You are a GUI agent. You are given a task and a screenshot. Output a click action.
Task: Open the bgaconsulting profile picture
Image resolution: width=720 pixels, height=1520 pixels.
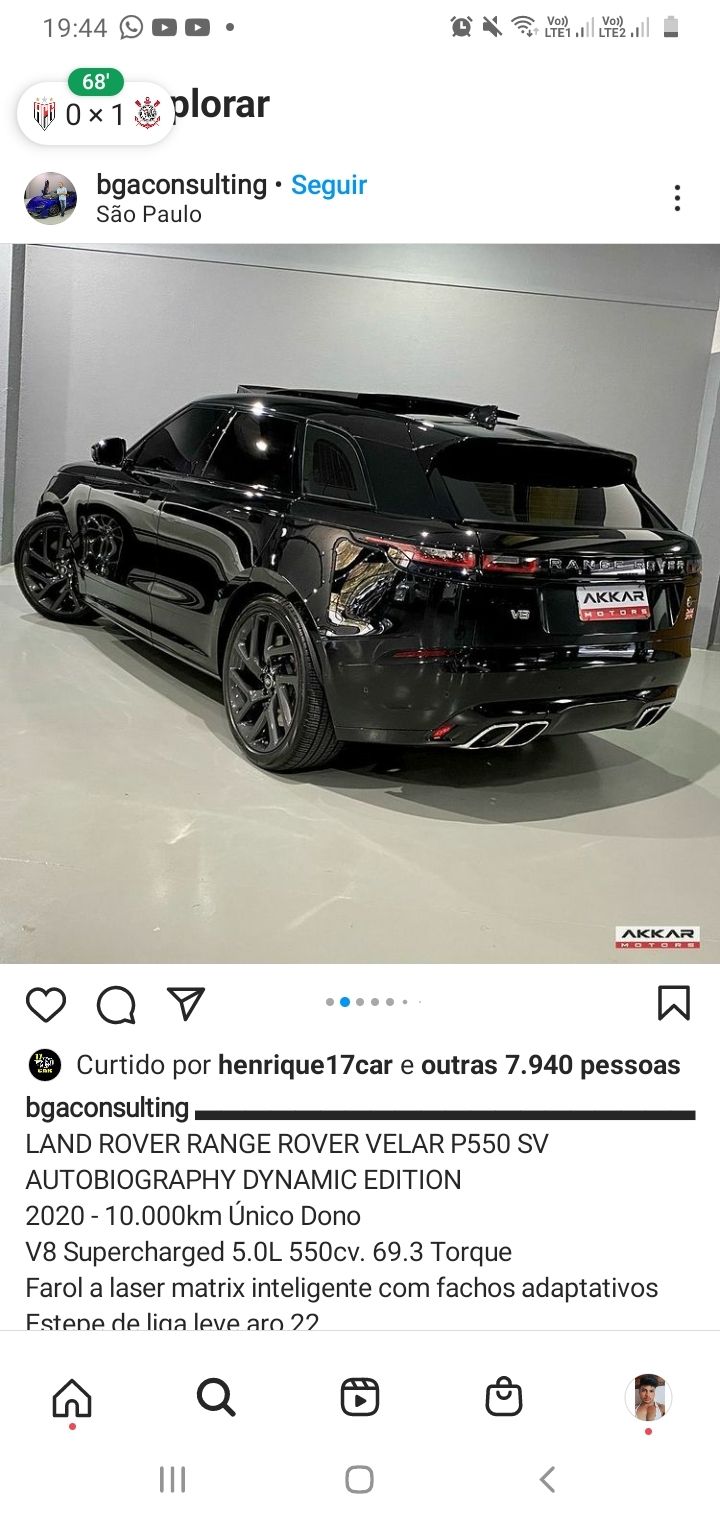(x=50, y=198)
